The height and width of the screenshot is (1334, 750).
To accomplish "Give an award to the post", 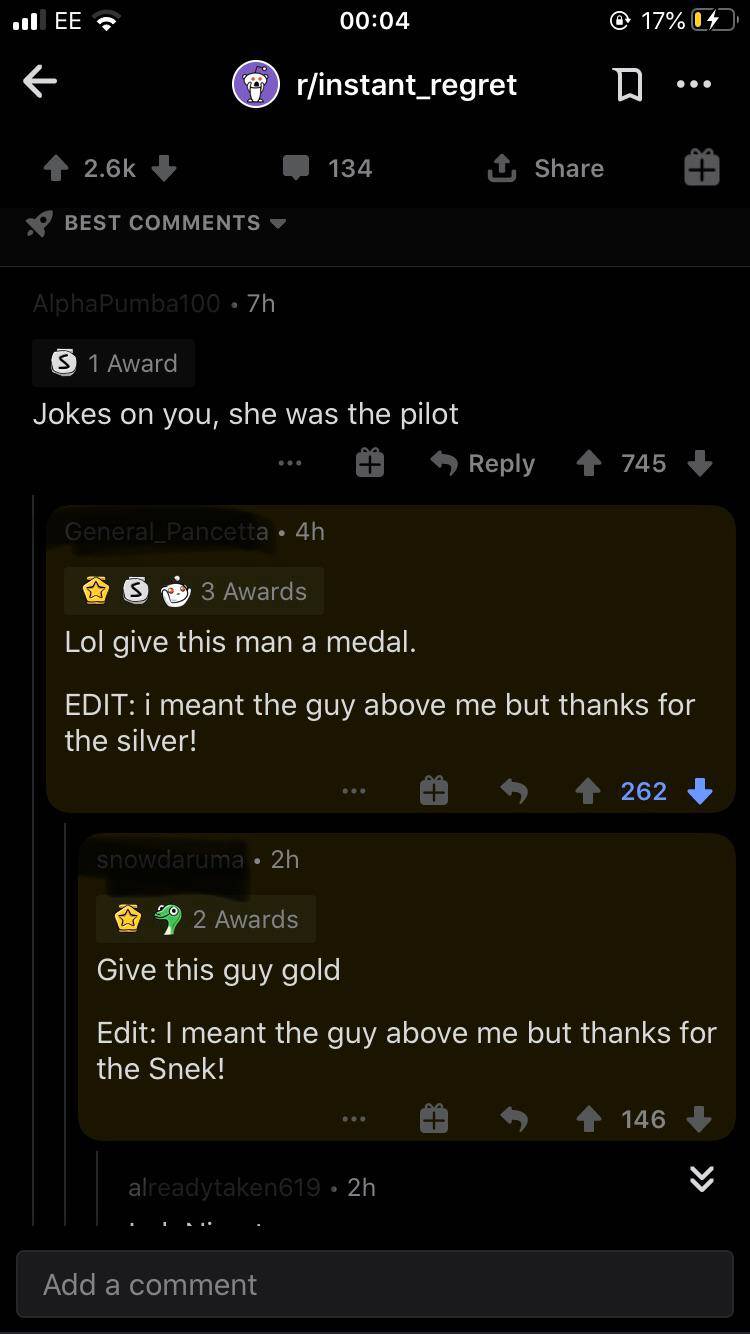I will 701,168.
